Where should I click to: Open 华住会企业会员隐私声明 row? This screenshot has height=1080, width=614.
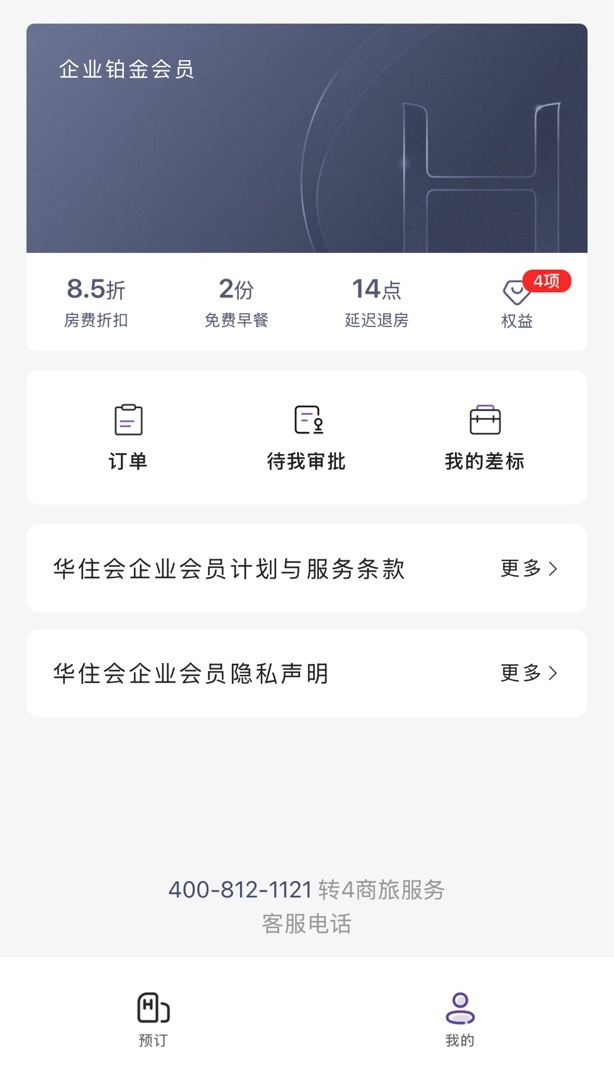point(306,673)
